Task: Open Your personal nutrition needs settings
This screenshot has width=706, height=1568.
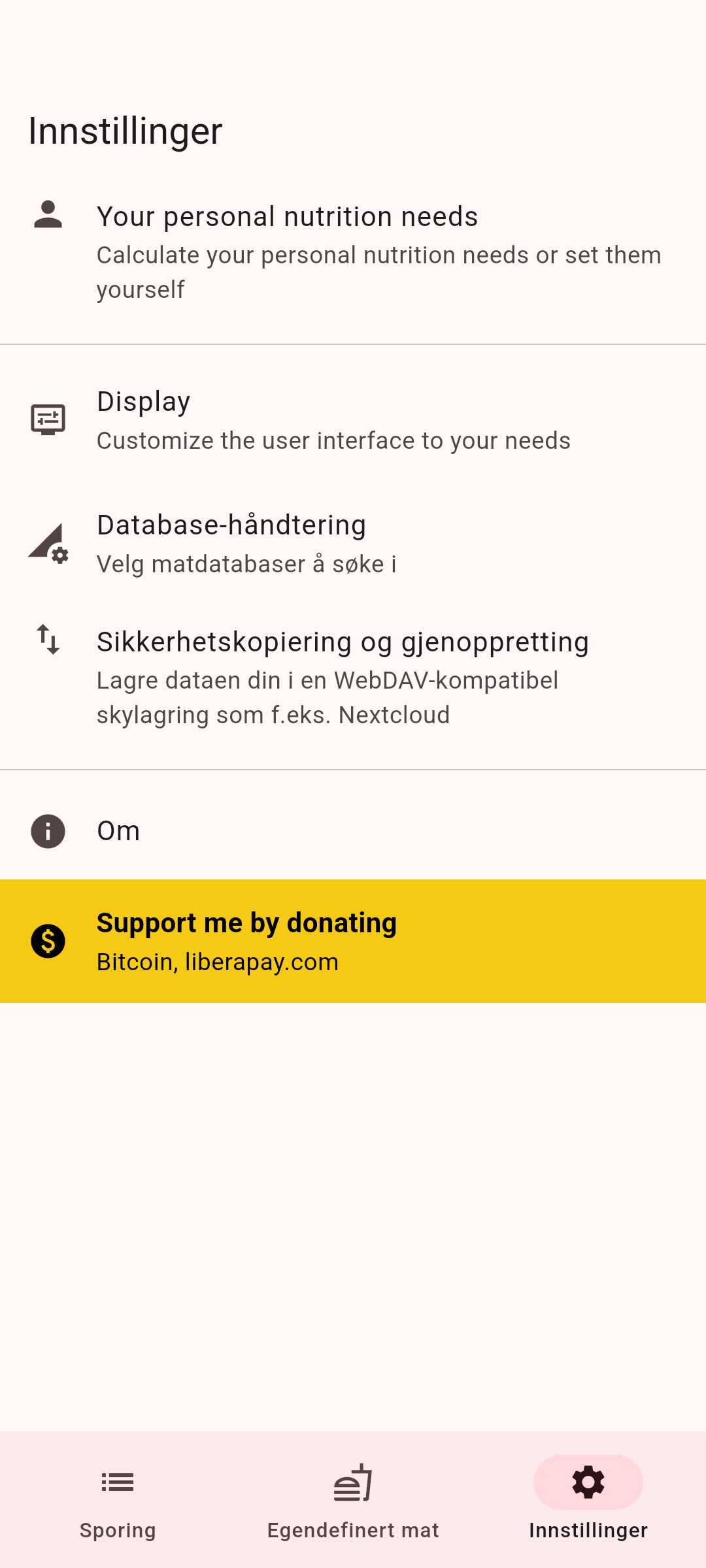Action: [x=353, y=252]
